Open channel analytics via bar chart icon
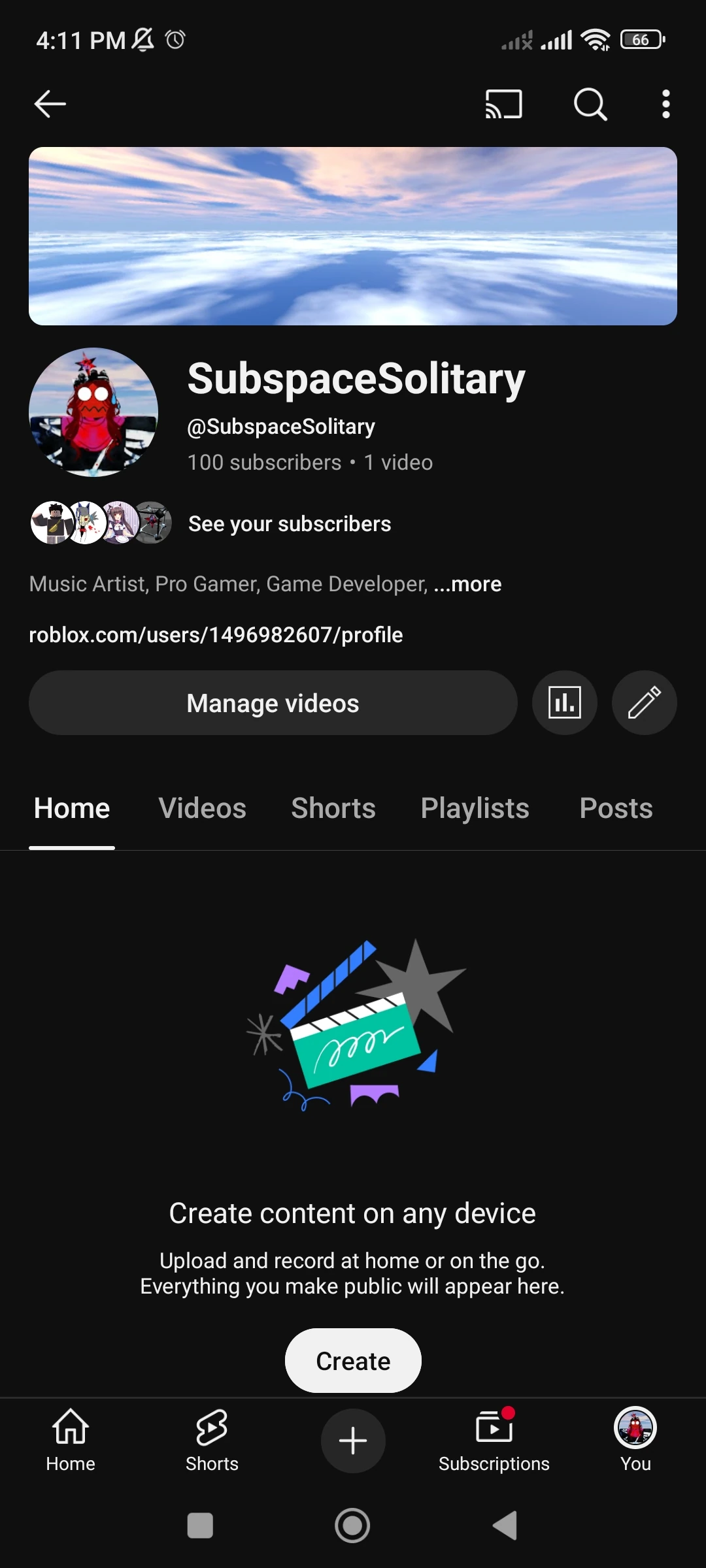Viewport: 706px width, 1568px height. [x=564, y=702]
